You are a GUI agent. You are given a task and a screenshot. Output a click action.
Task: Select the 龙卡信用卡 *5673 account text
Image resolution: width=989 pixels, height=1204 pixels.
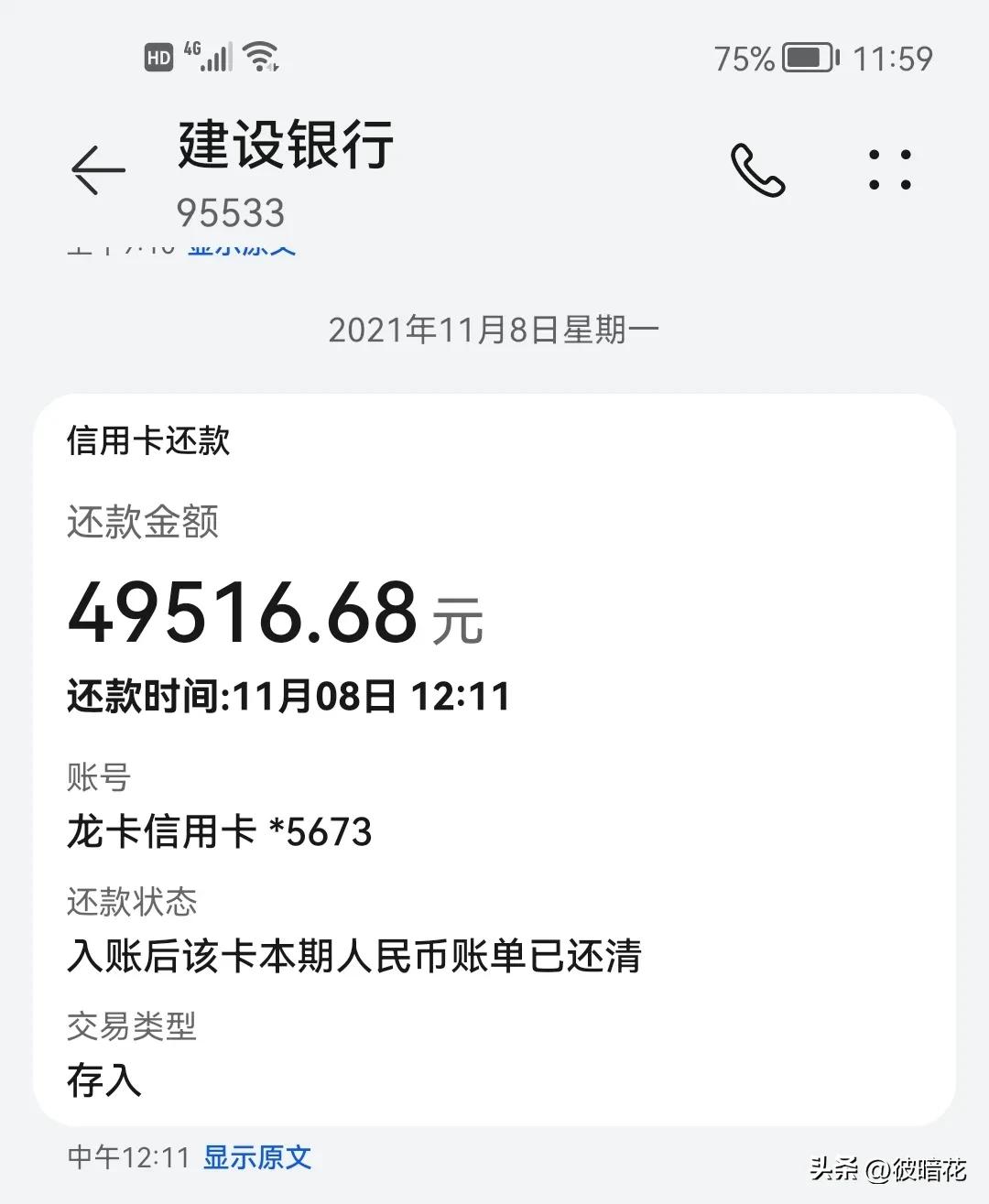(x=218, y=831)
